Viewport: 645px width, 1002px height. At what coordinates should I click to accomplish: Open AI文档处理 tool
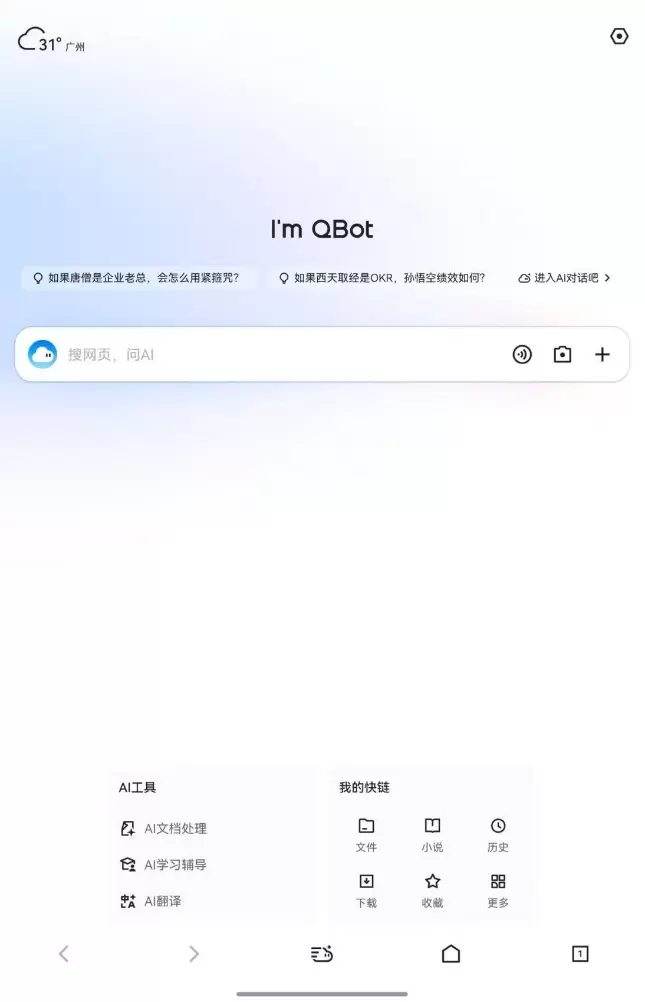[x=164, y=829]
